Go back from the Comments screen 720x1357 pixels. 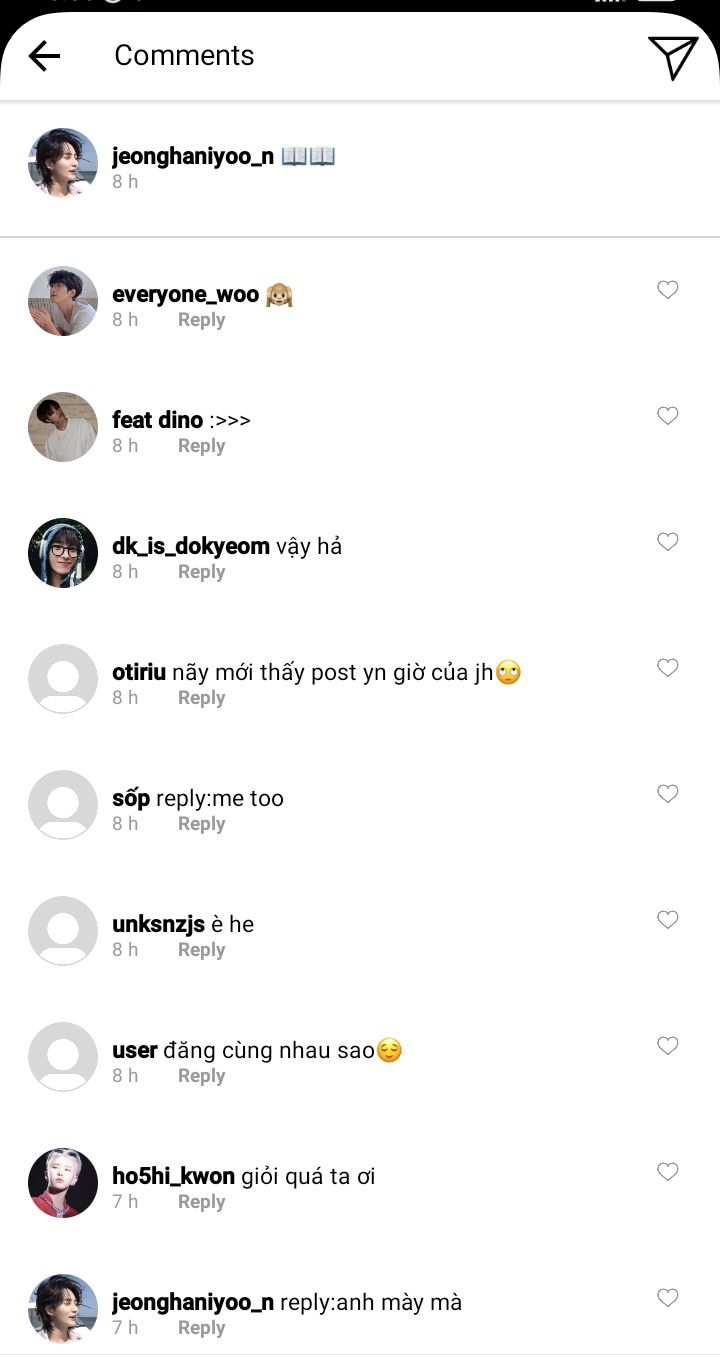coord(44,56)
